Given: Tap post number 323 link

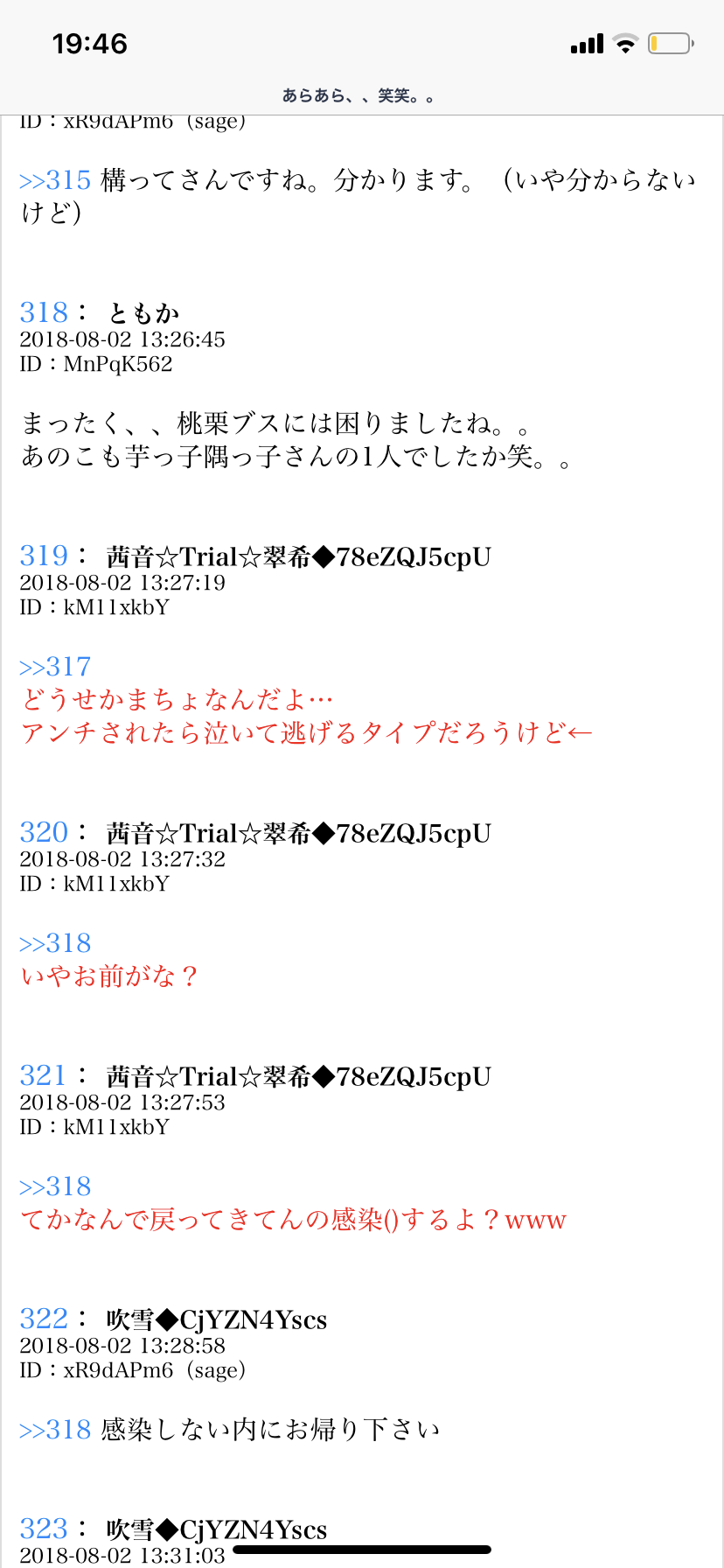Looking at the screenshot, I should [44, 1529].
